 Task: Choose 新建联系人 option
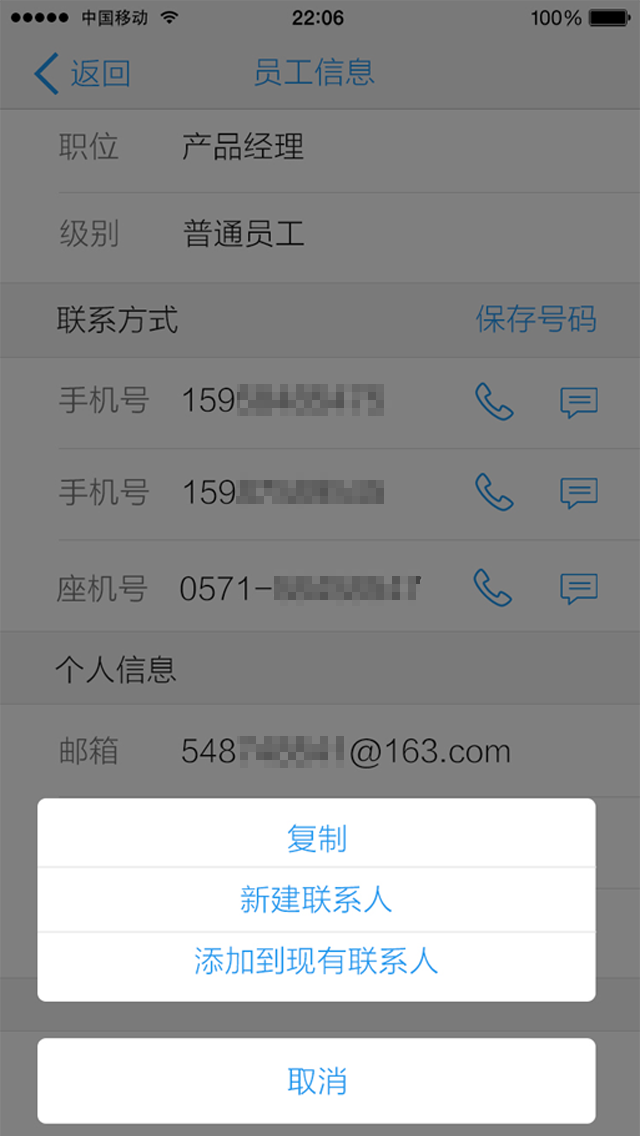click(x=316, y=899)
